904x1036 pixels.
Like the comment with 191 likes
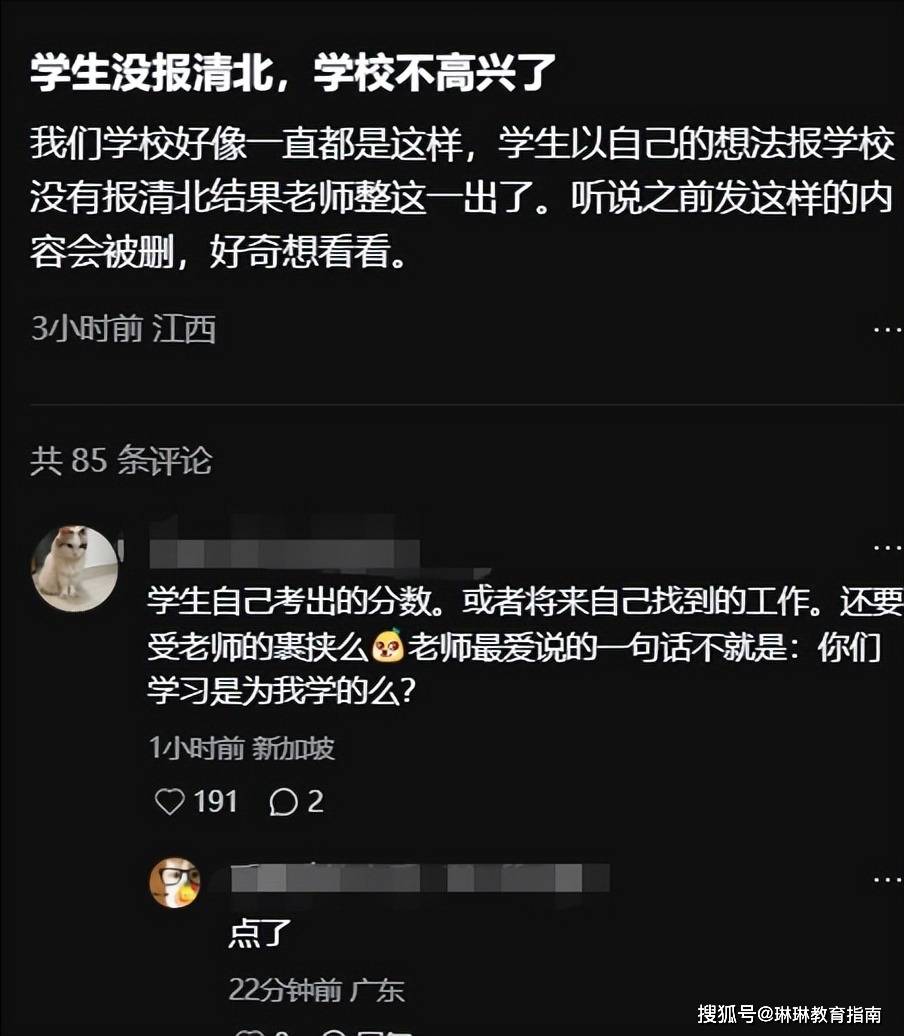pyautogui.click(x=172, y=801)
